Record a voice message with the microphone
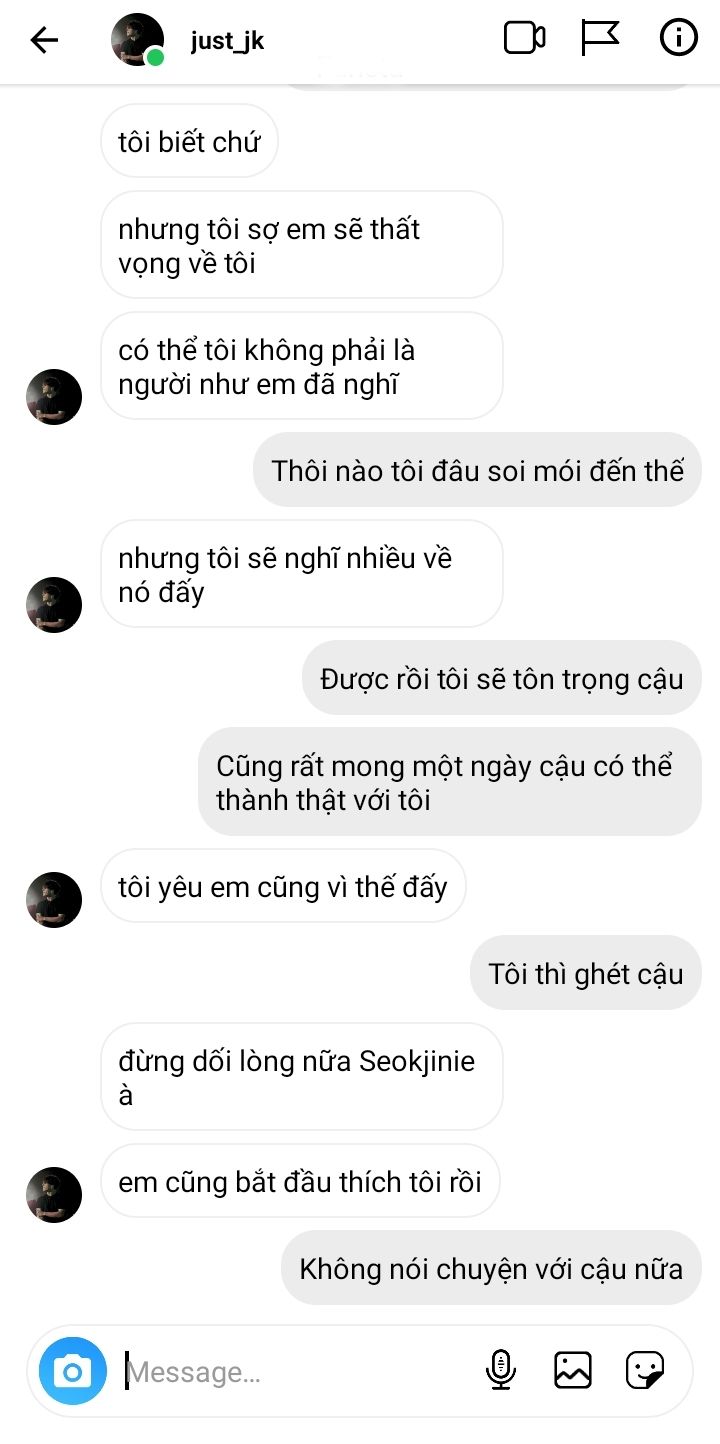Viewport: 720px width, 1444px height. [501, 1370]
